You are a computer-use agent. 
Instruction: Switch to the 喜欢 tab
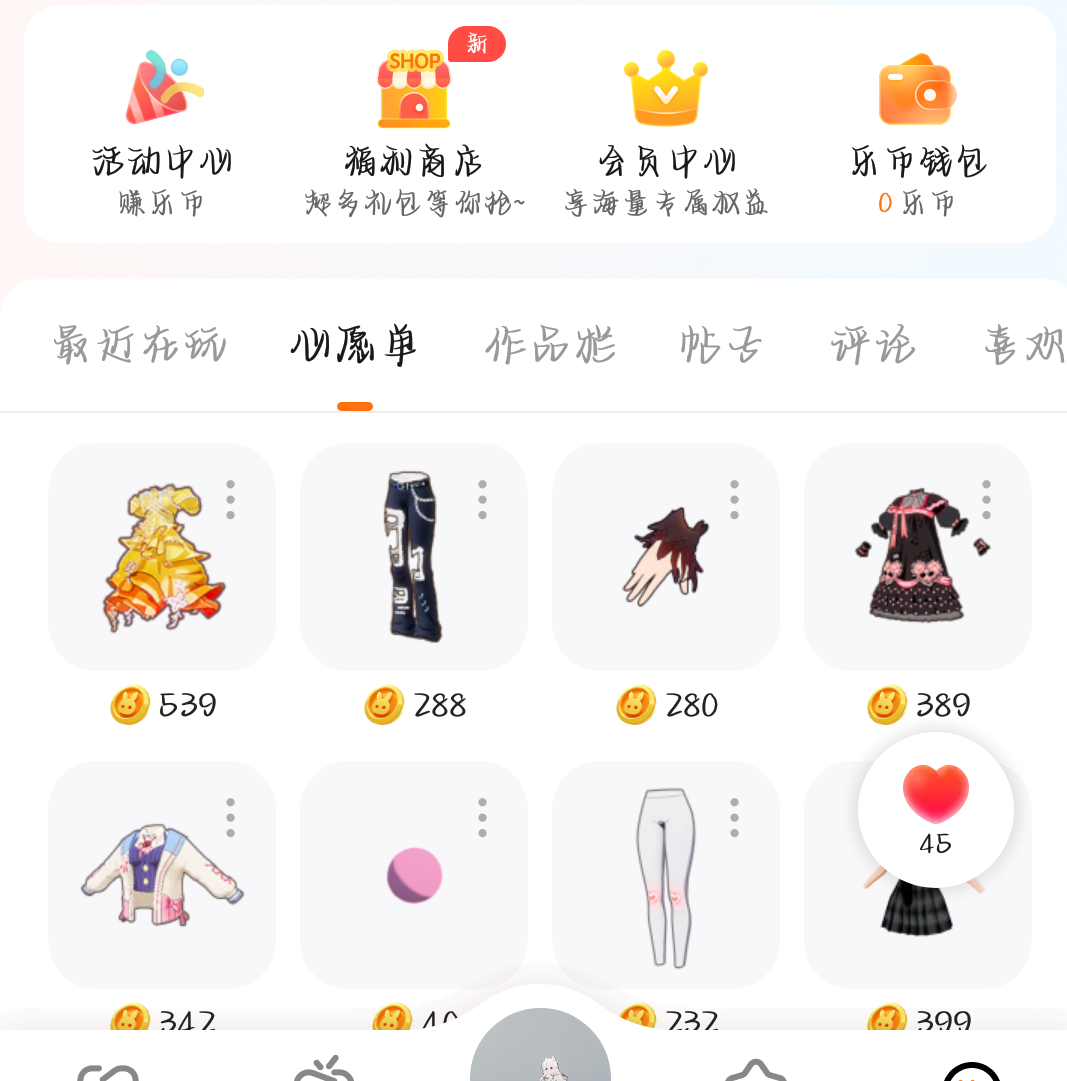1023,345
